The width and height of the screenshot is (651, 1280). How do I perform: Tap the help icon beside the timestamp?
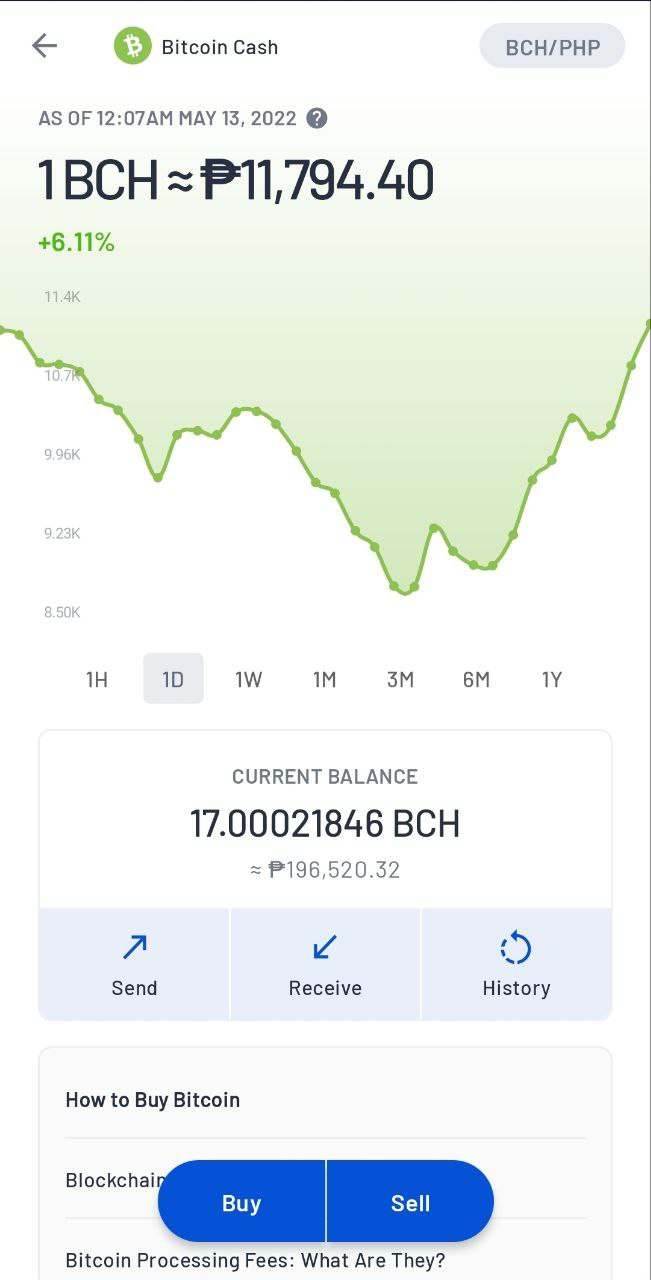[316, 118]
